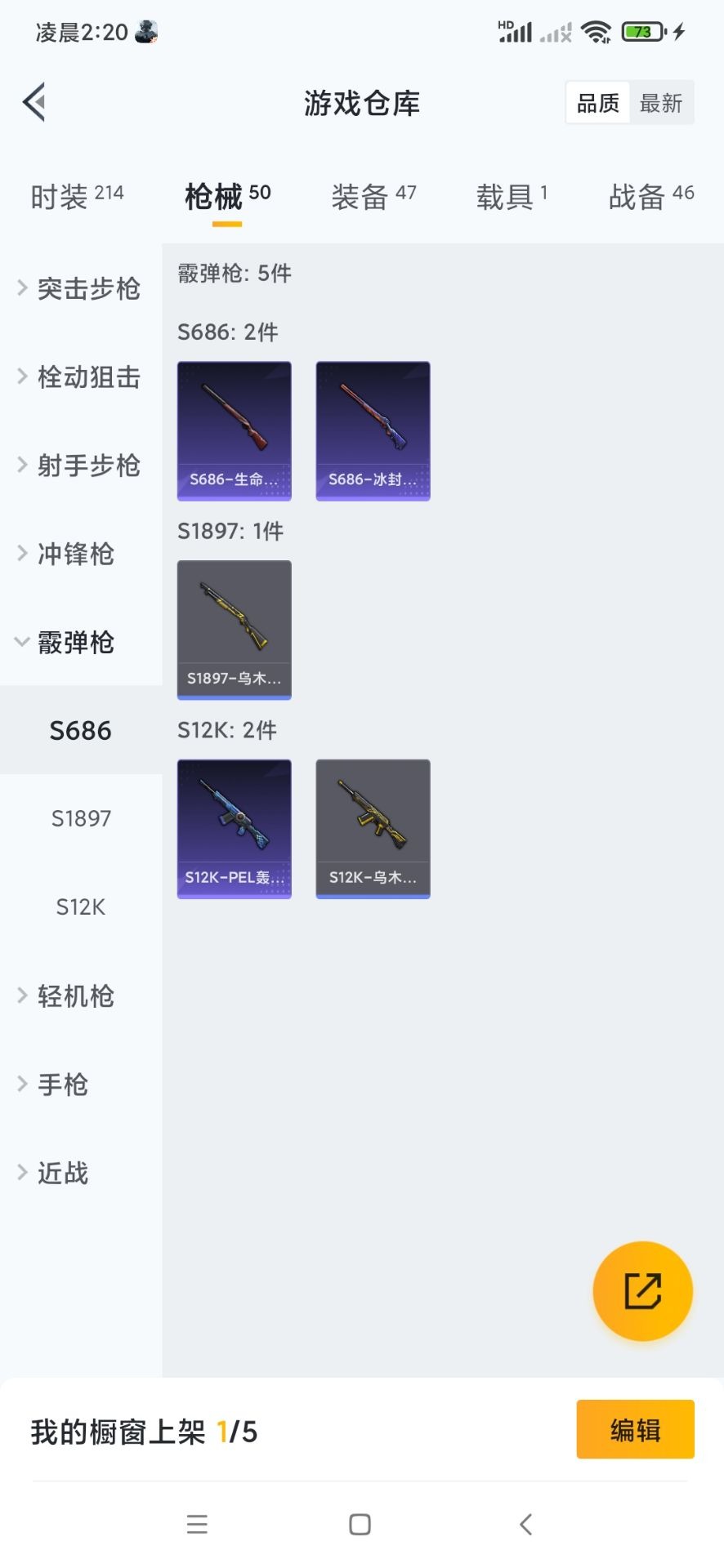This screenshot has height=1568, width=724.
Task: Expand the 栓动狙击 category
Action: (80, 376)
